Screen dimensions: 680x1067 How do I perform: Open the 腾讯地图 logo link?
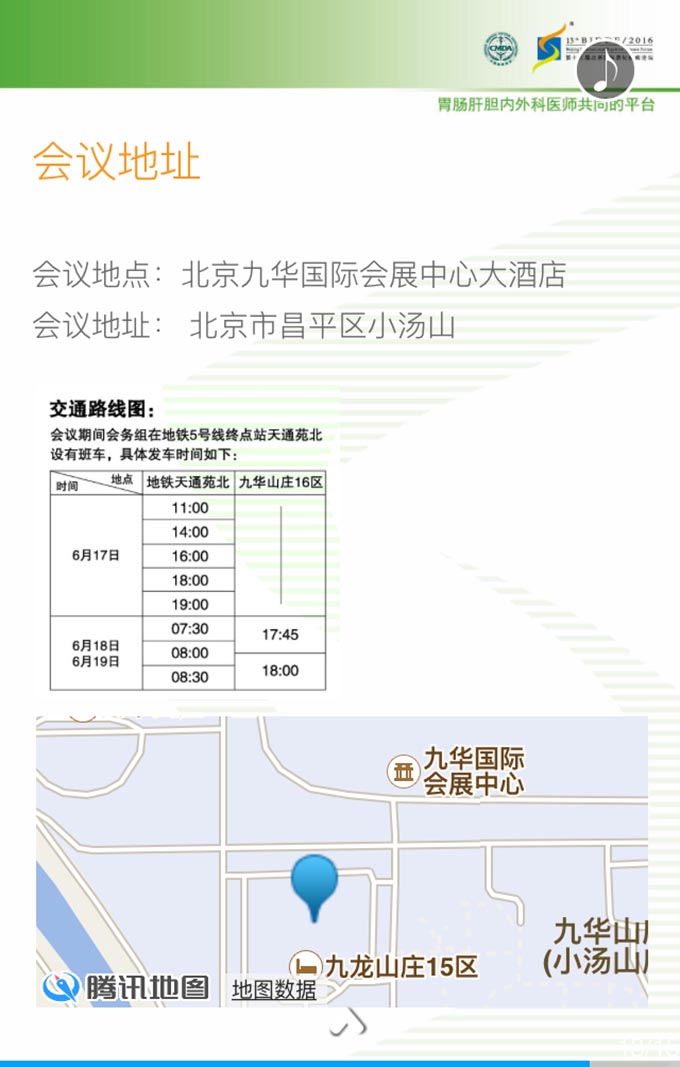coord(126,987)
